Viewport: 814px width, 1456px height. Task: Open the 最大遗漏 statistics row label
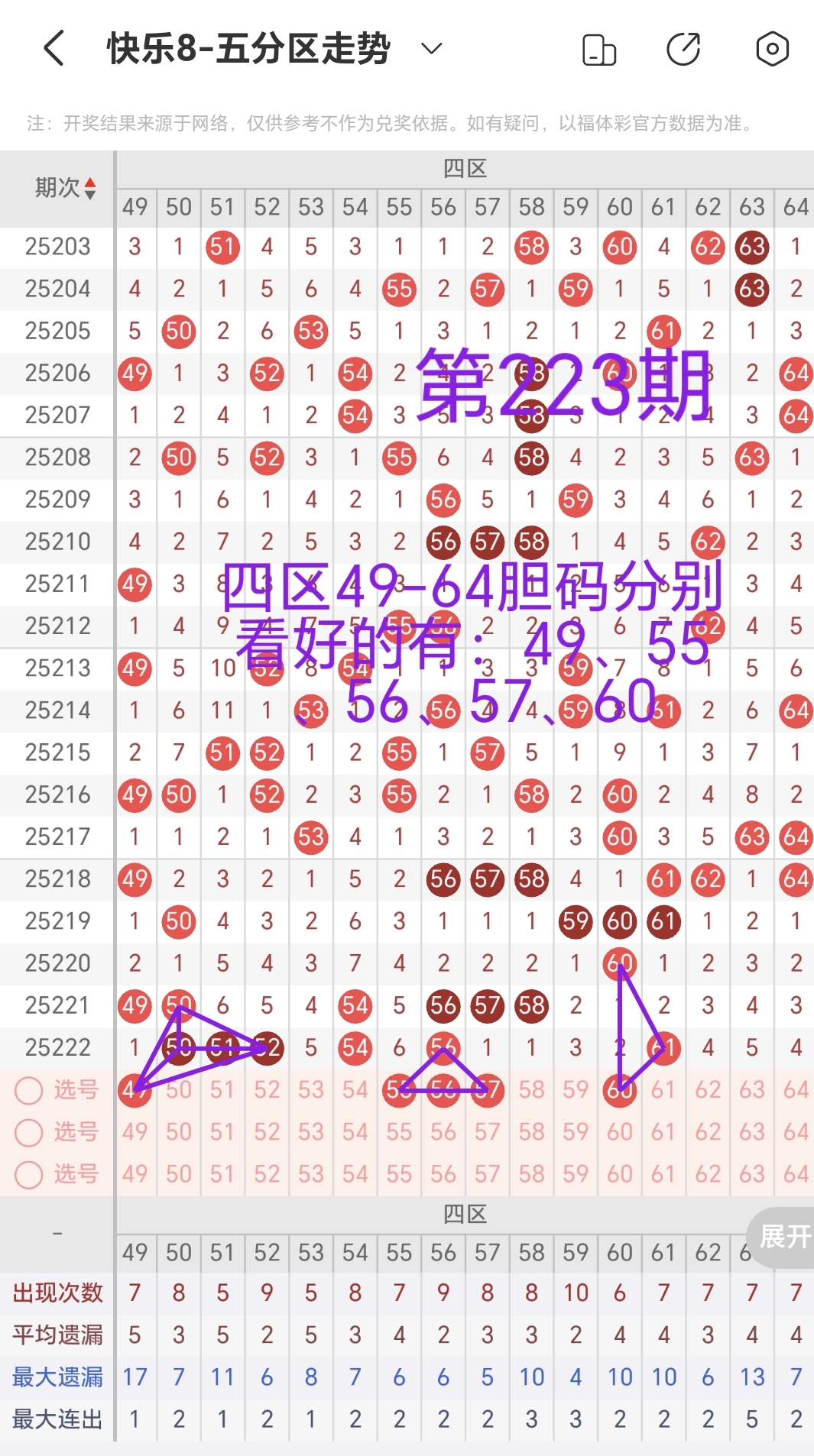point(56,1377)
